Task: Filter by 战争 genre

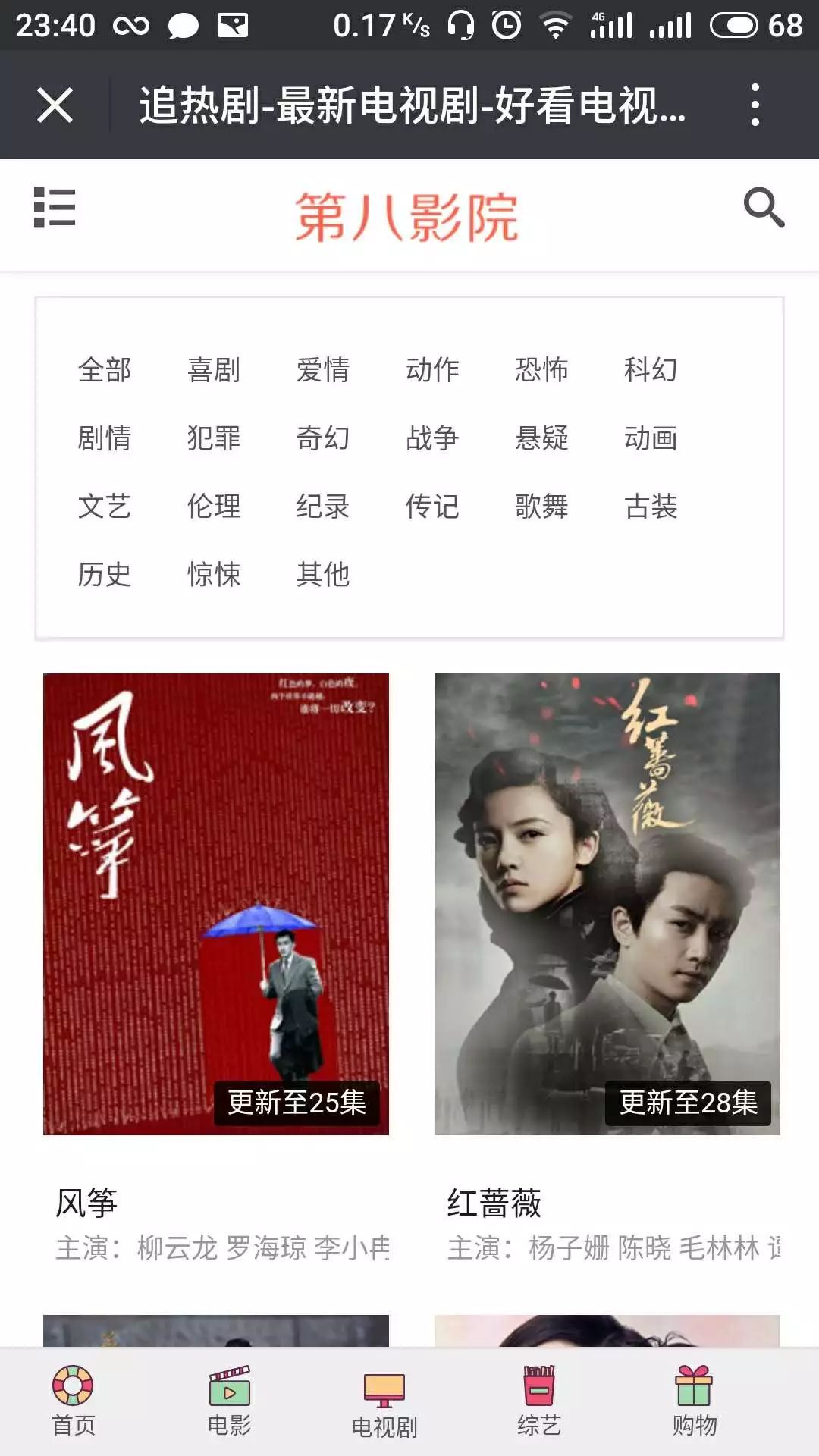Action: [x=432, y=438]
